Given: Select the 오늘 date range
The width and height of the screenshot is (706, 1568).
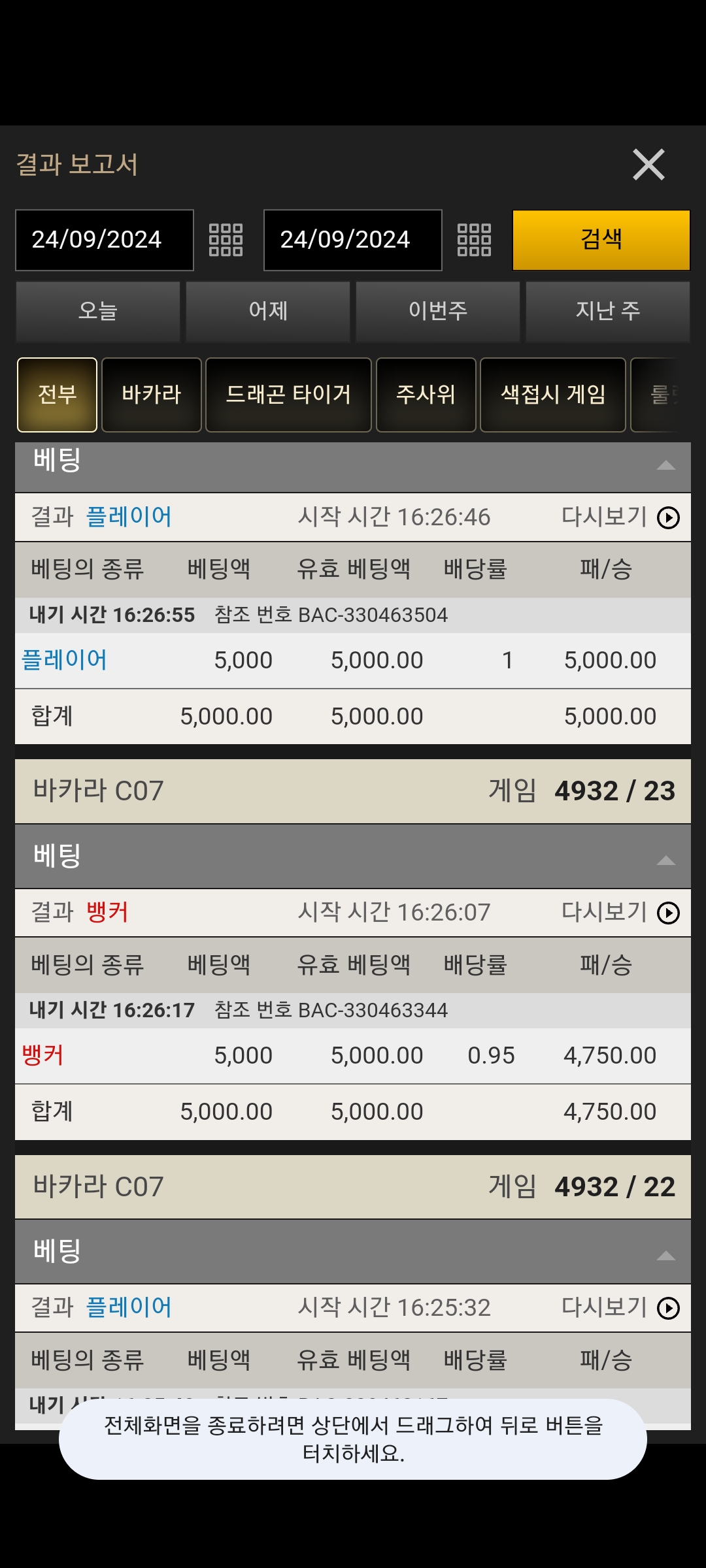Looking at the screenshot, I should pos(98,311).
